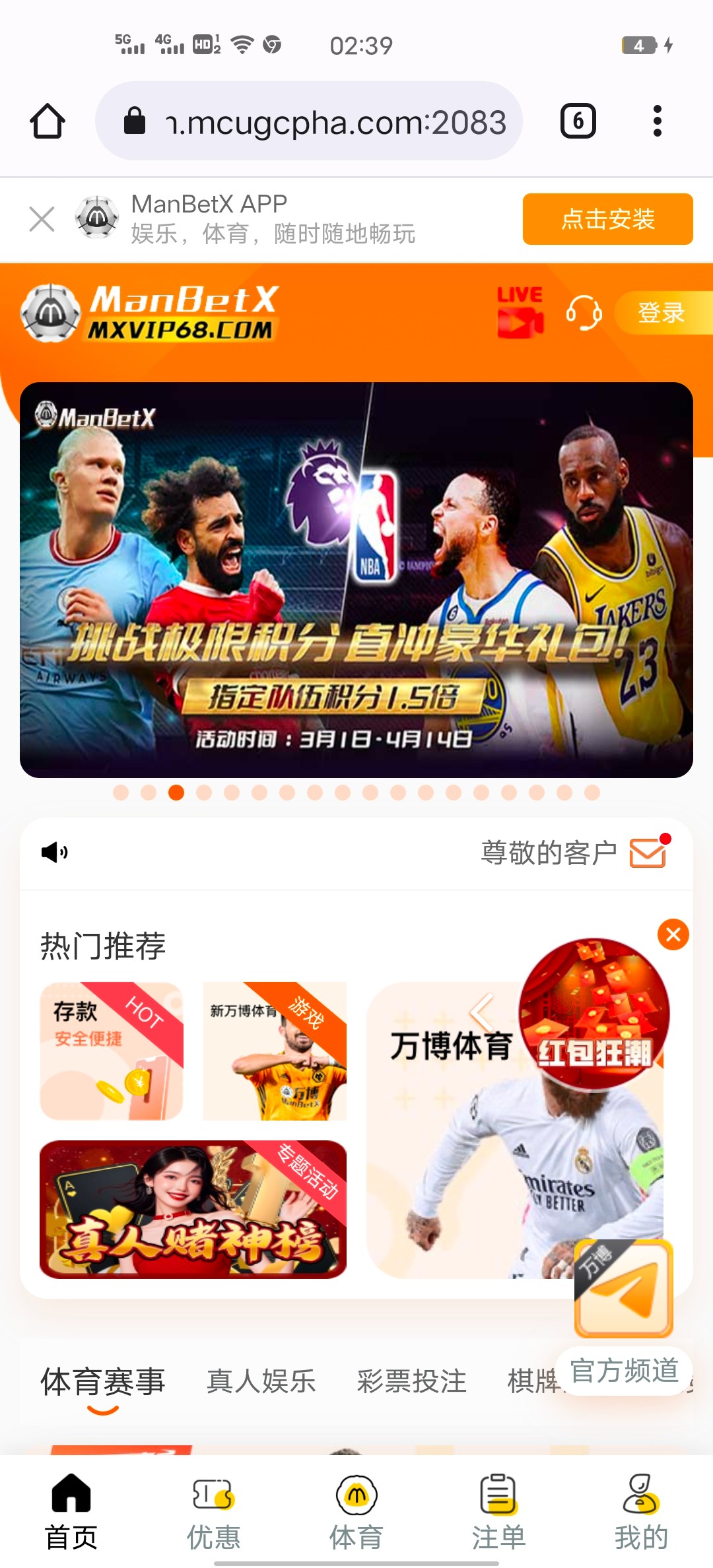Open the mail inbox envelope icon
Screen dimensions: 713x1568
point(648,853)
